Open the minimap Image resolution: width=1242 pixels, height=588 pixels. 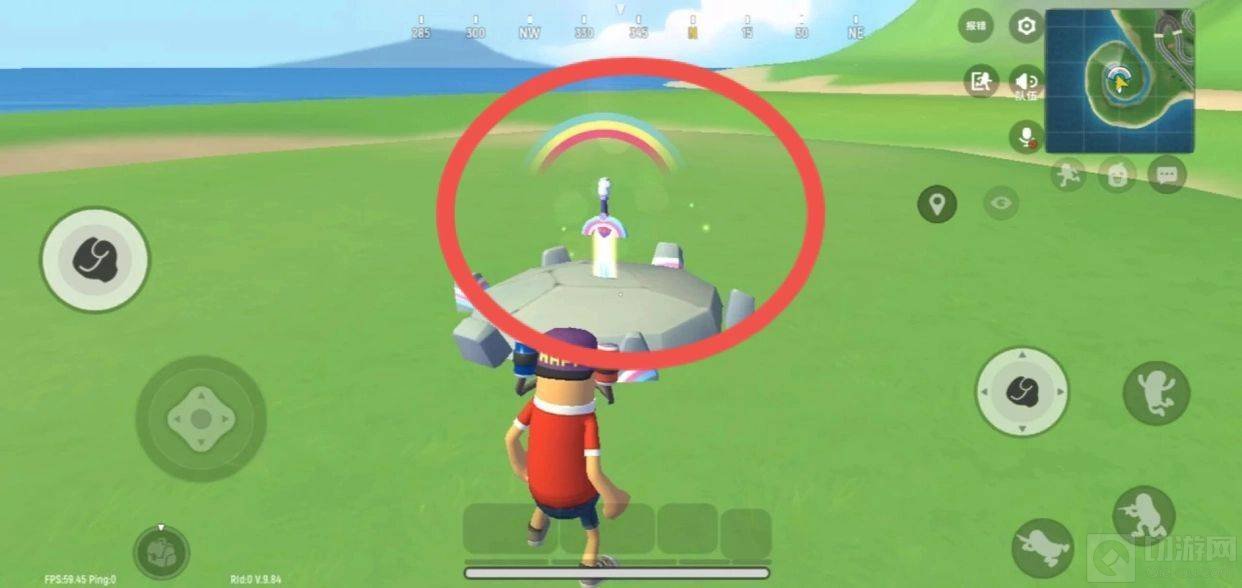(1120, 81)
